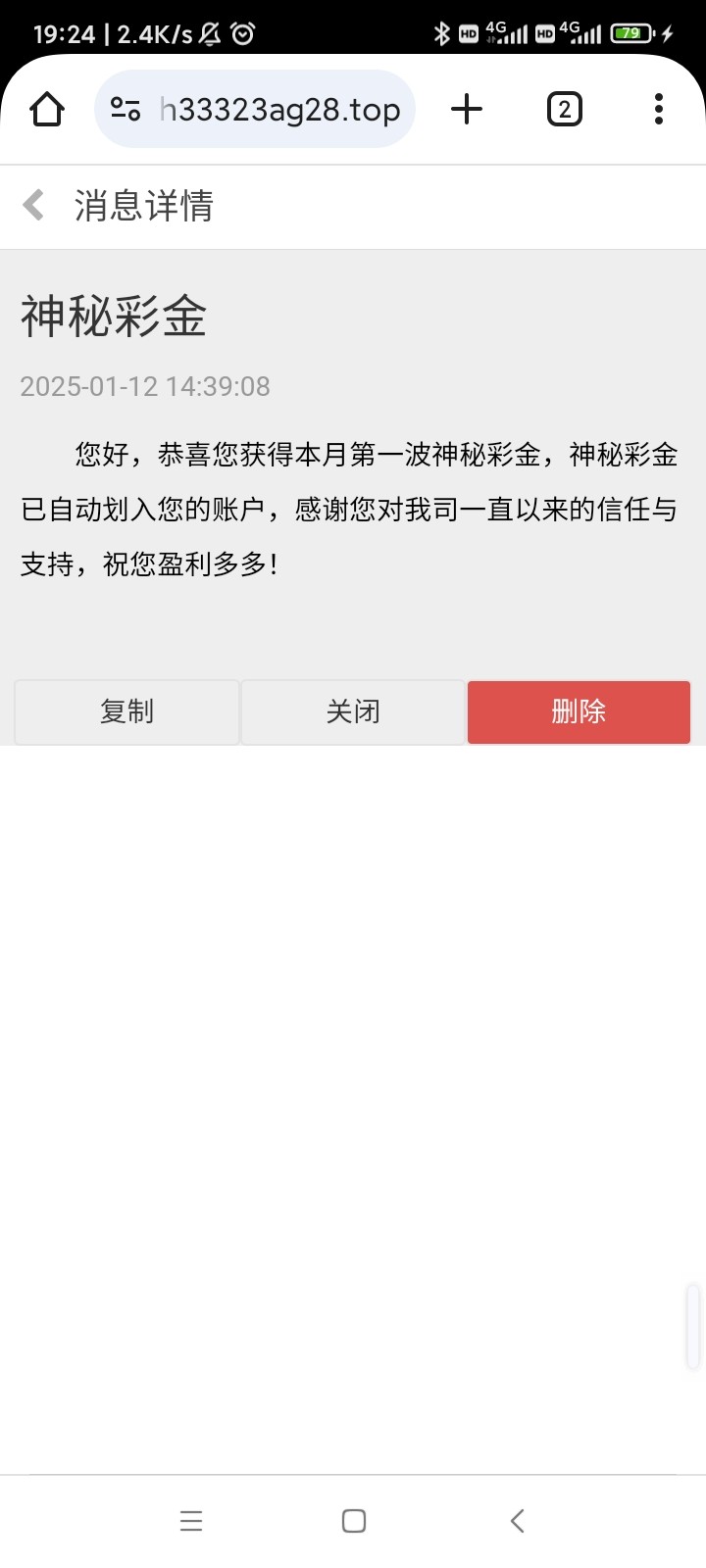Tap the 关闭 button

(x=353, y=712)
